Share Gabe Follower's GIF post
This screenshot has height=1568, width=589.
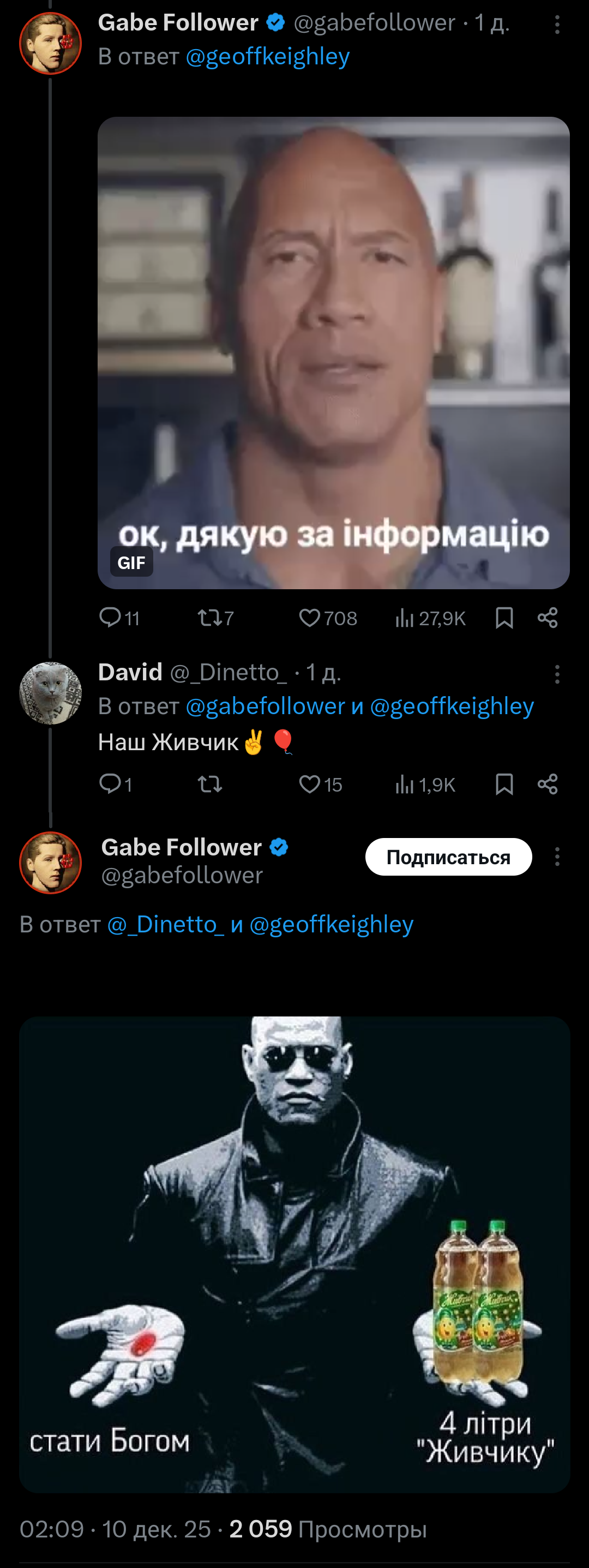[548, 618]
